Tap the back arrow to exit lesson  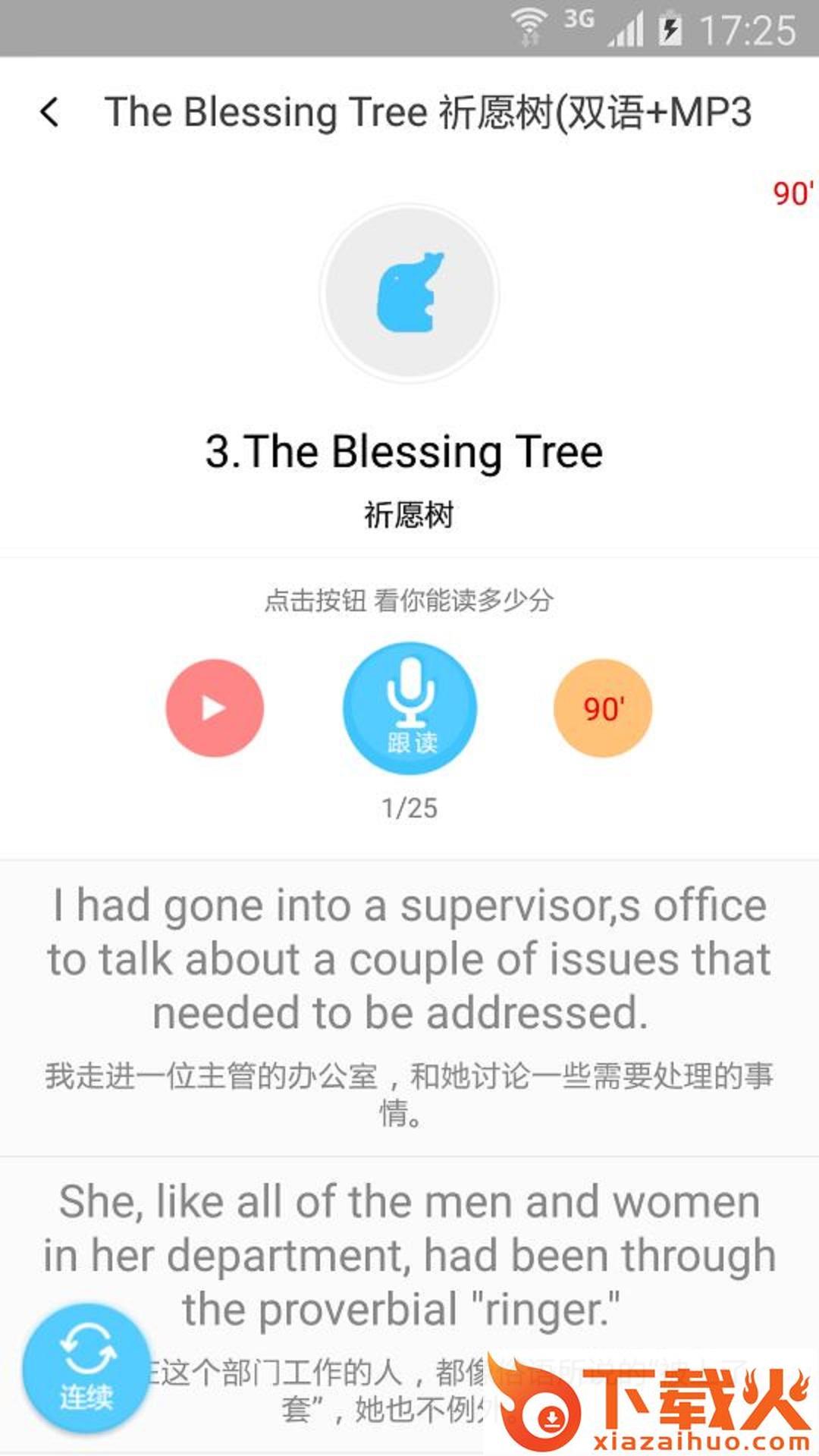[x=50, y=112]
